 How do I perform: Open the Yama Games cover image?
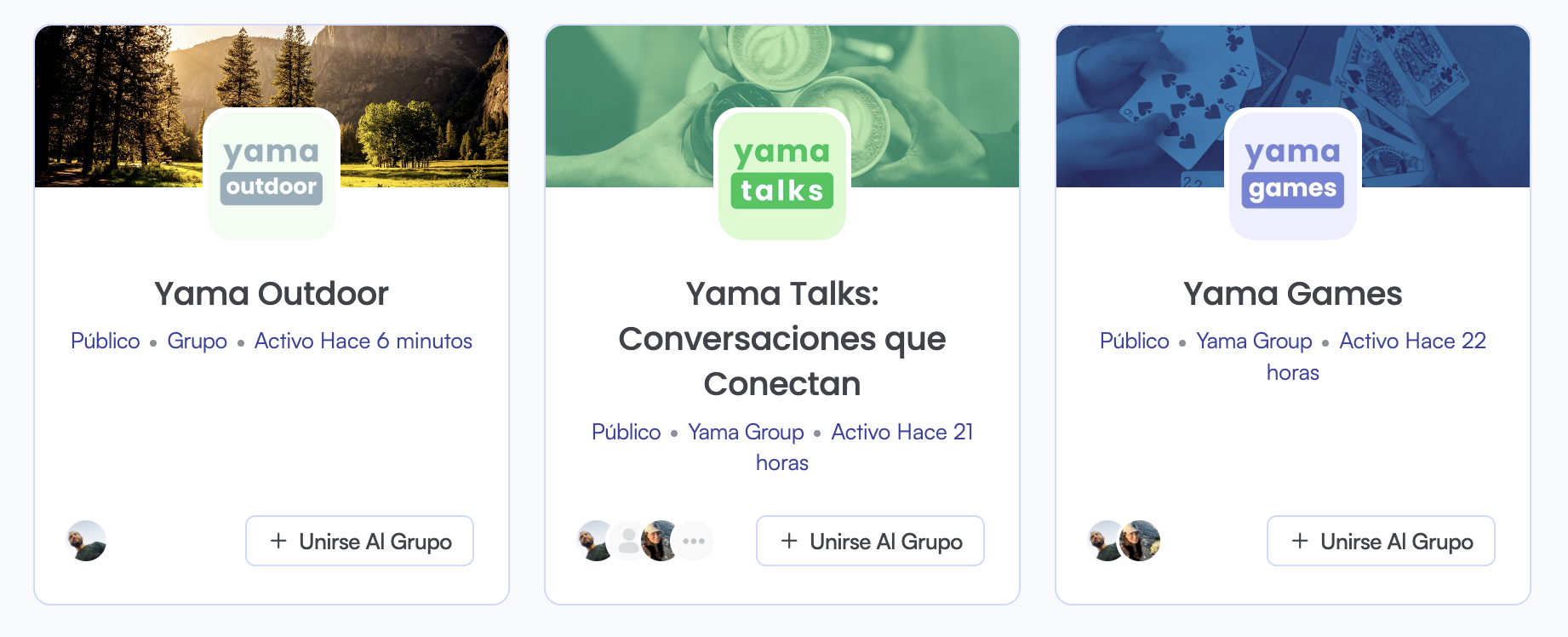[1141, 94]
